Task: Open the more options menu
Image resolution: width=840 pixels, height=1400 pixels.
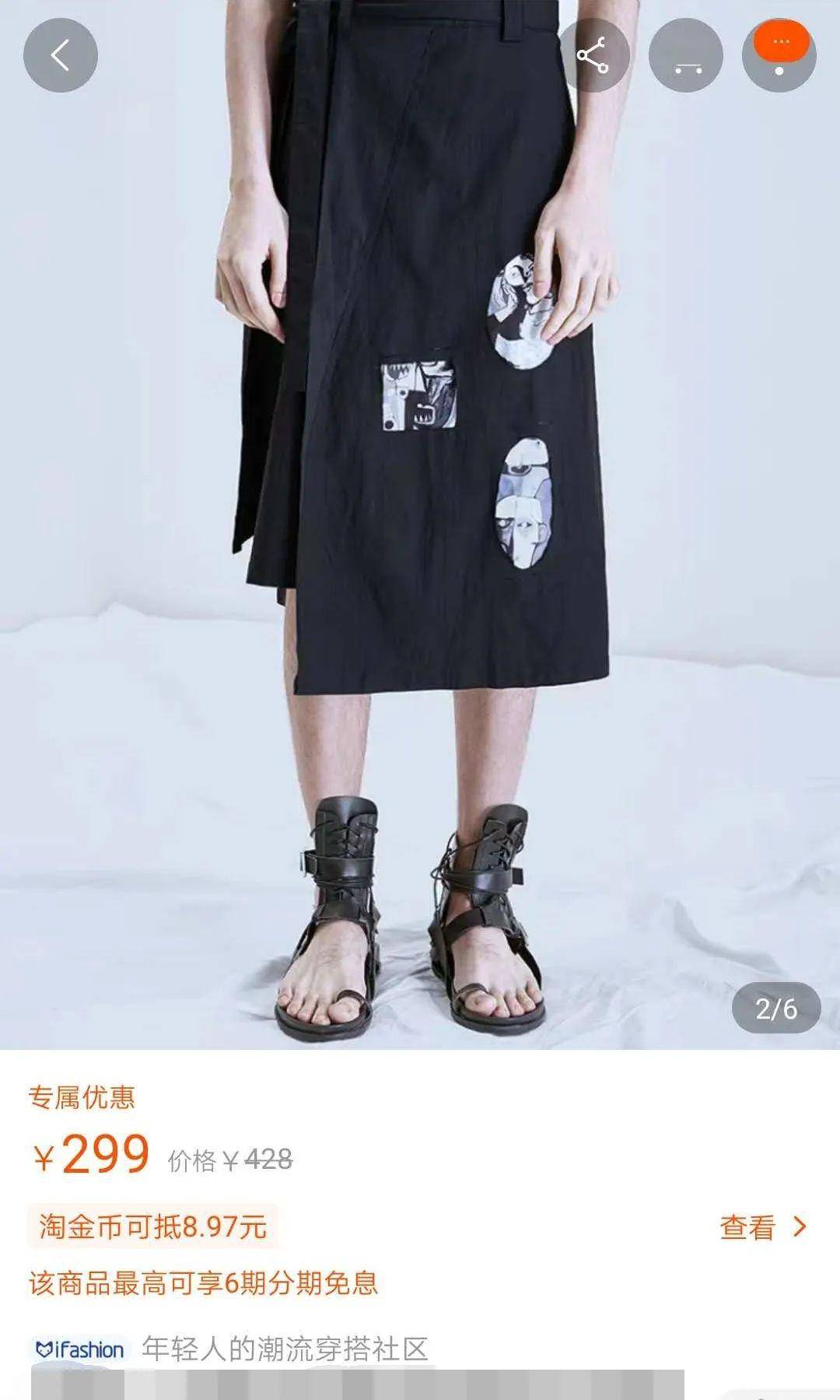Action: pos(779,55)
